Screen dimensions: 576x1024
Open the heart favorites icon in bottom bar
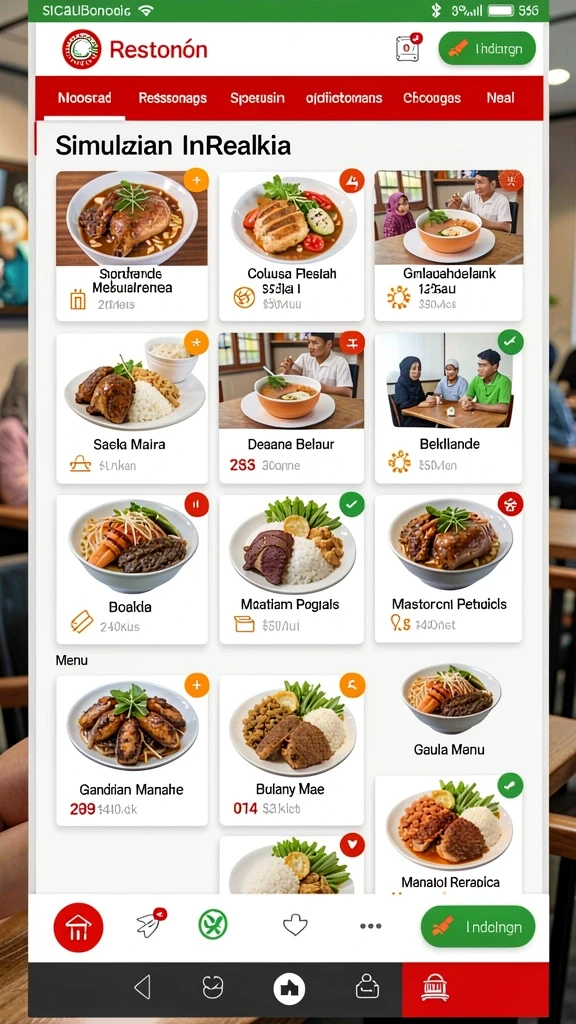coord(295,925)
